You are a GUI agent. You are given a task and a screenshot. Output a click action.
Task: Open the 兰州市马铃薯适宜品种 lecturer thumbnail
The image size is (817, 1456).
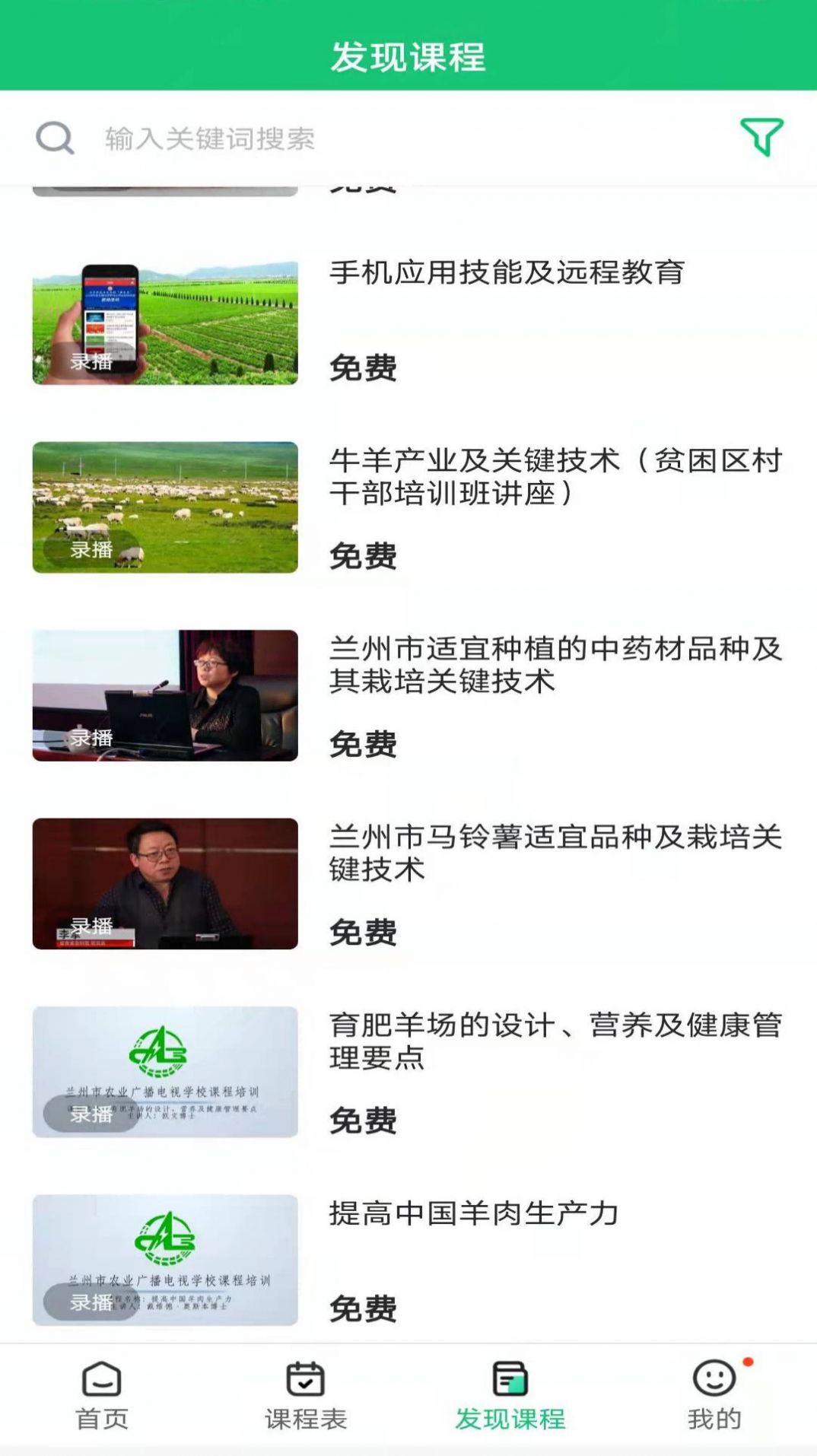(x=166, y=884)
